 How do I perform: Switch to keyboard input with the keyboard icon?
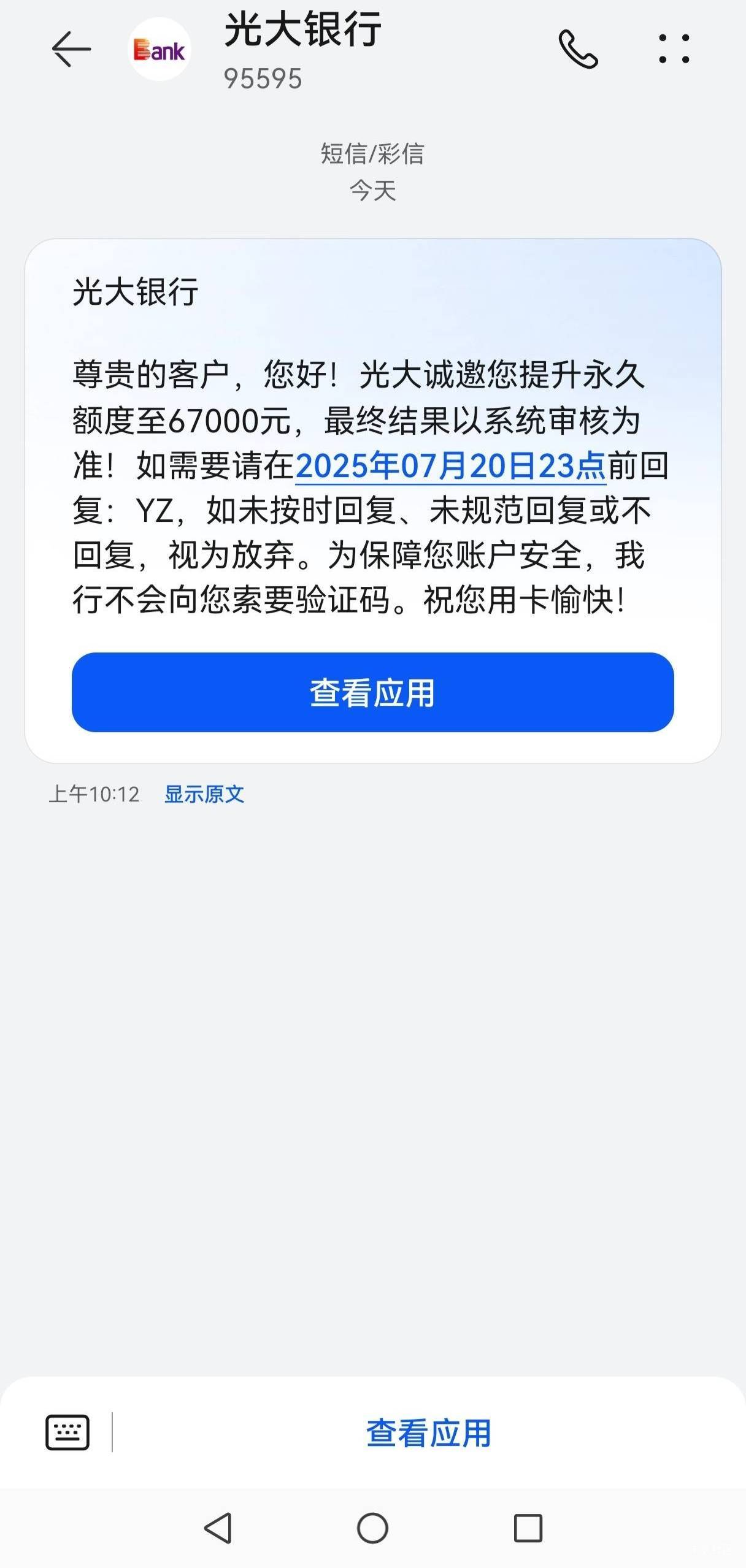(x=67, y=1432)
